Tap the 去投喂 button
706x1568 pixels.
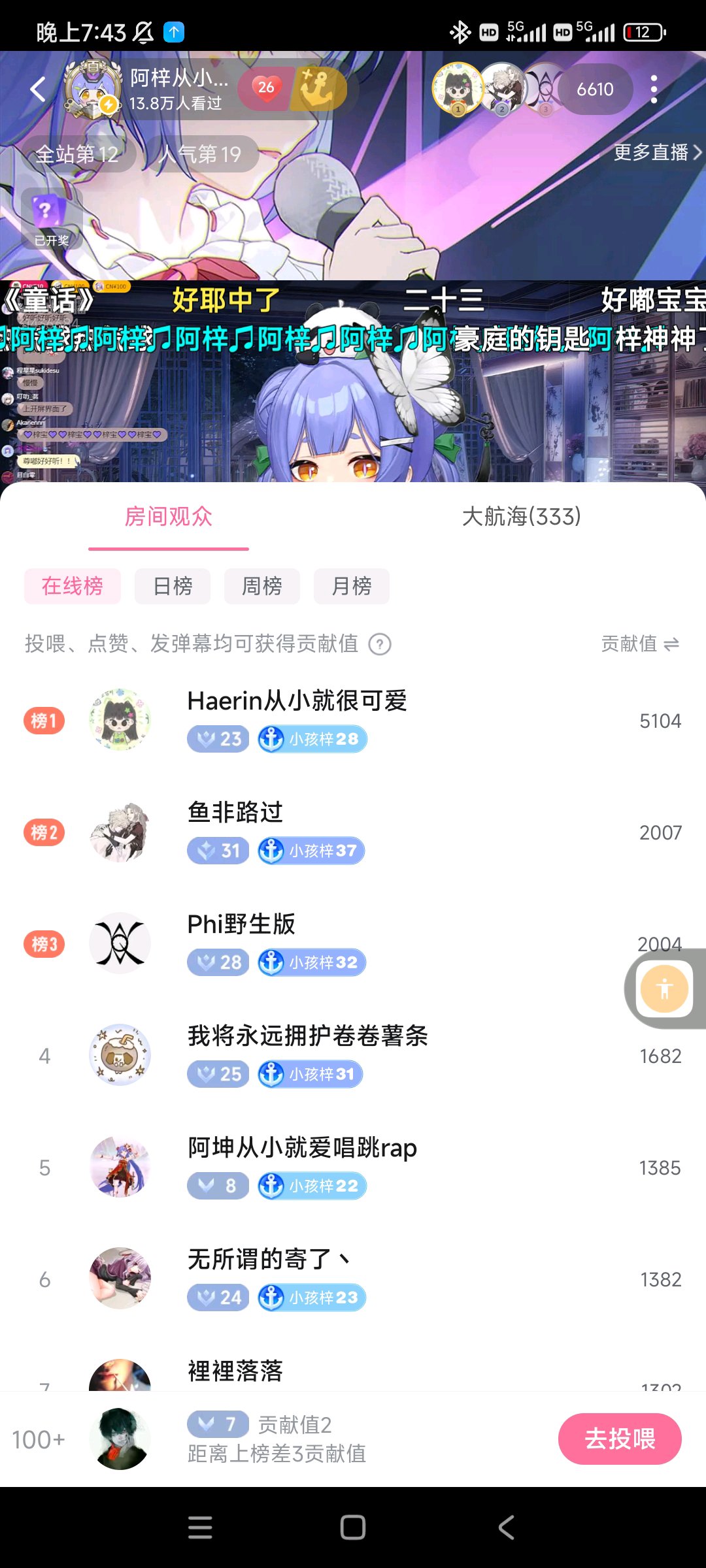[620, 1439]
